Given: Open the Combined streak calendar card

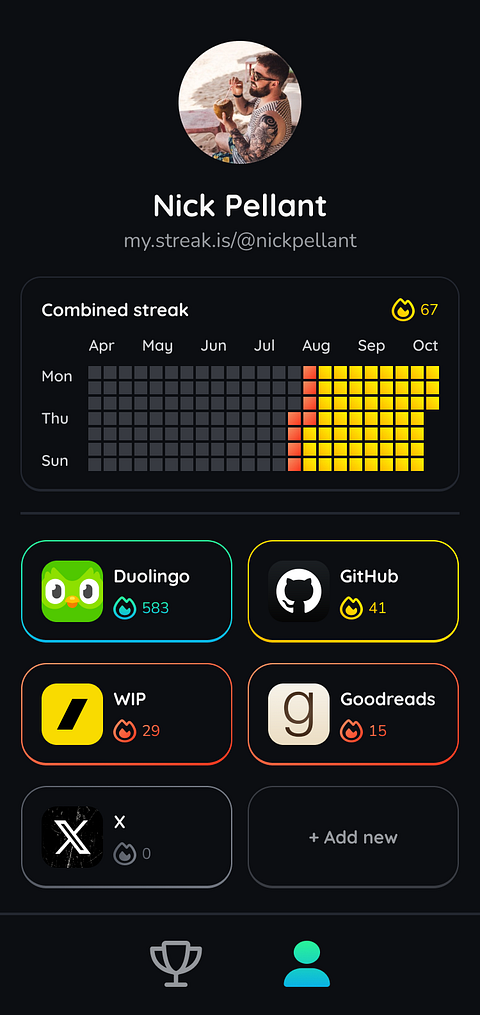Looking at the screenshot, I should pyautogui.click(x=240, y=384).
